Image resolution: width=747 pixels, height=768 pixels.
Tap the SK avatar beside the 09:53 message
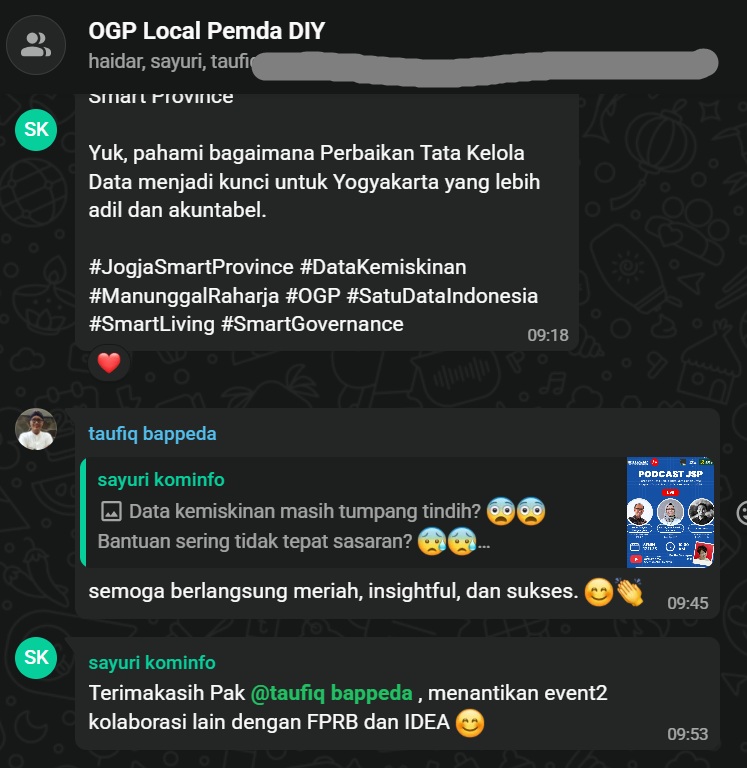pos(36,658)
